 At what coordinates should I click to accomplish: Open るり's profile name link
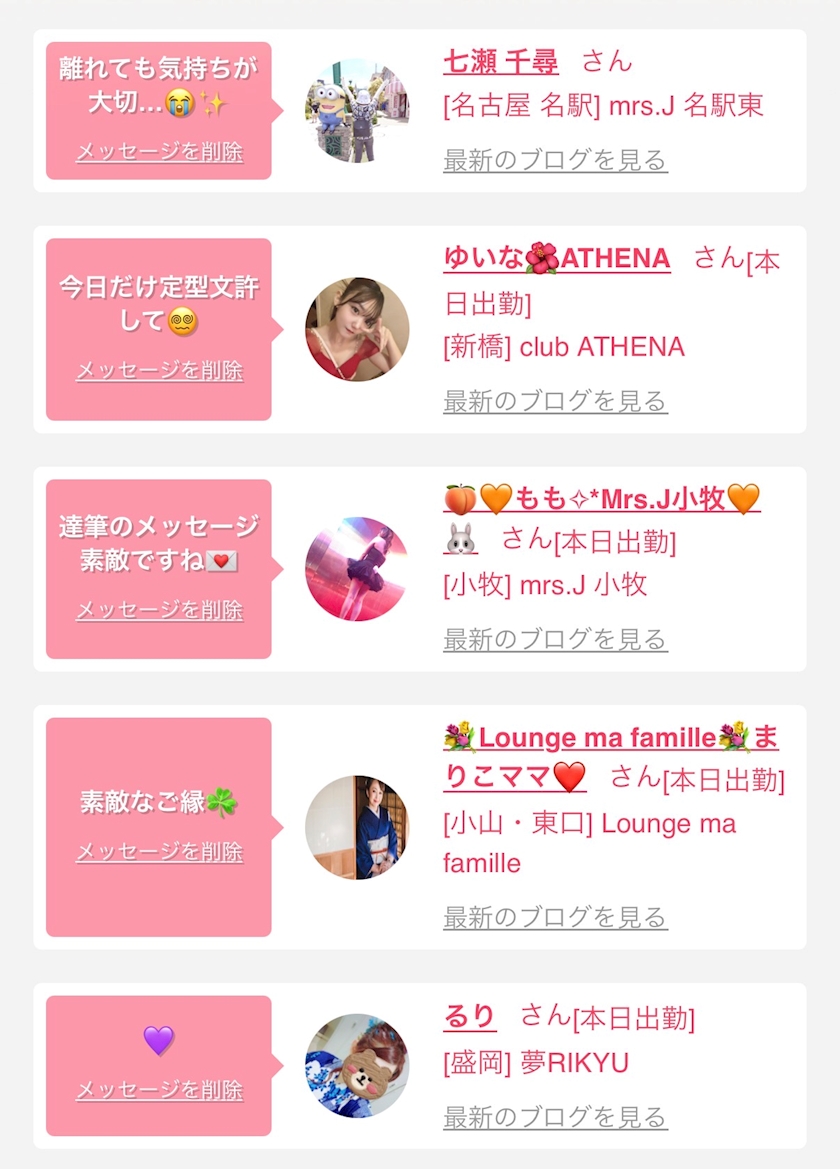pyautogui.click(x=470, y=1016)
